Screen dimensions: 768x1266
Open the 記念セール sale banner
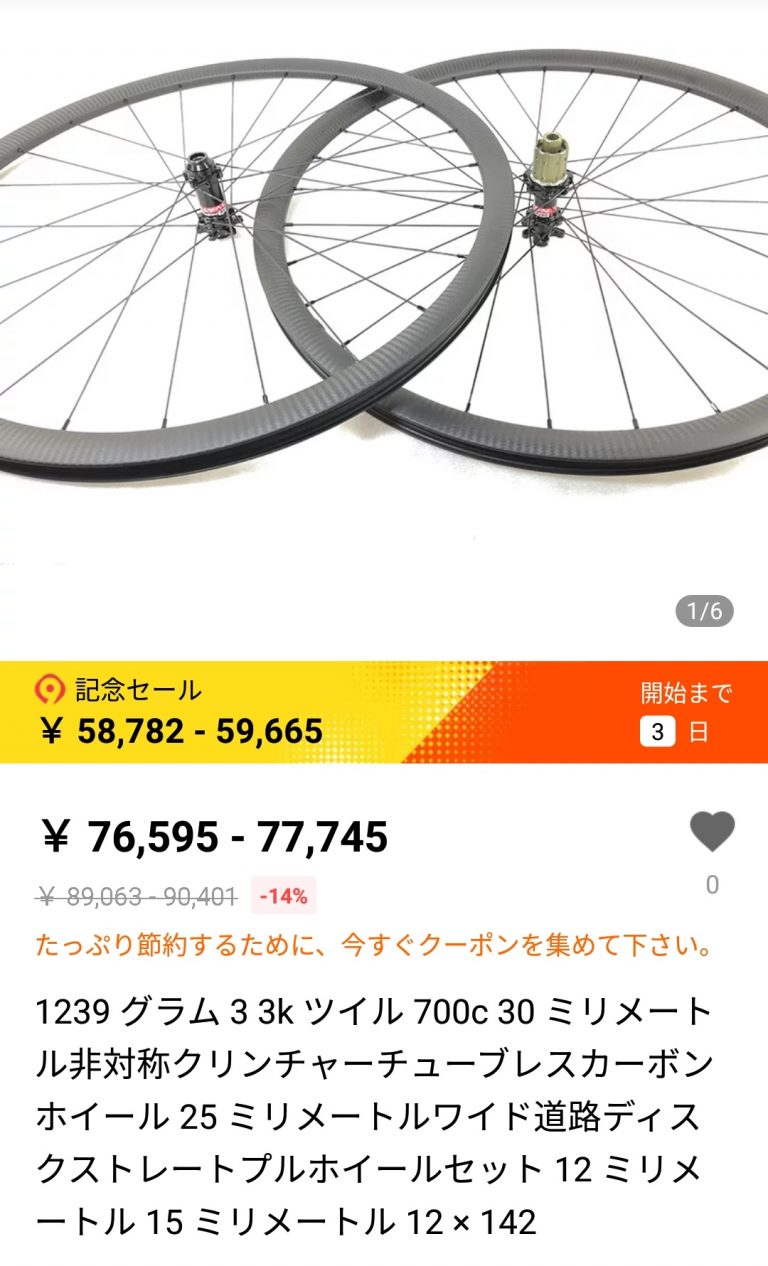[384, 711]
